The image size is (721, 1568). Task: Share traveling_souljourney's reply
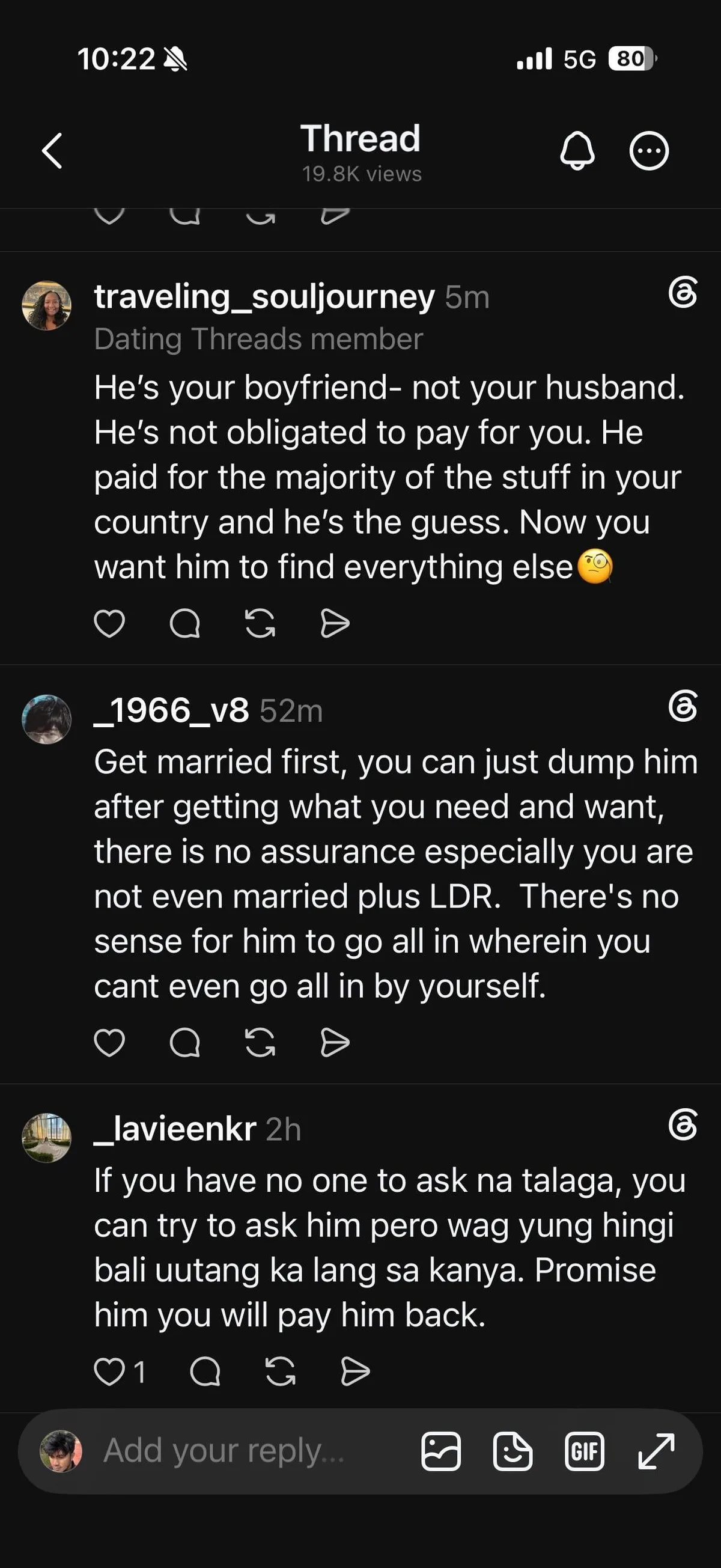point(335,623)
